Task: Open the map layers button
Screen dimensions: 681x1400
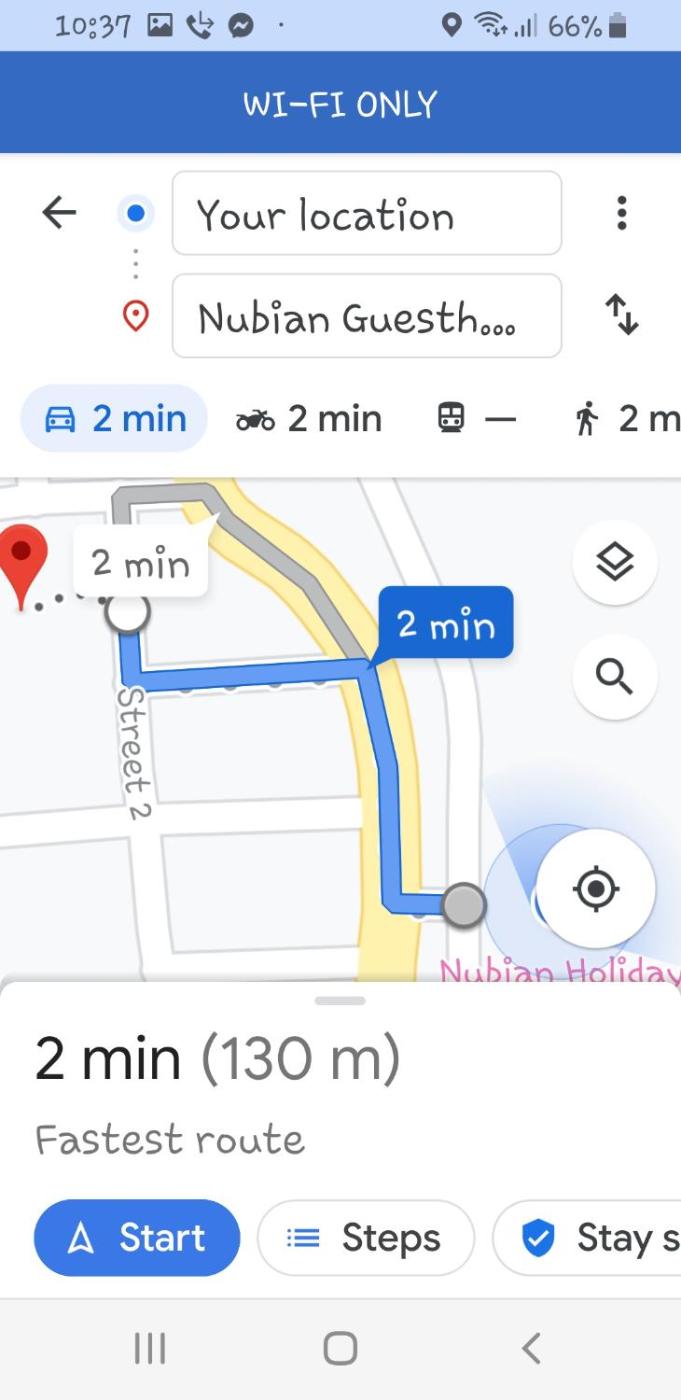Action: pyautogui.click(x=614, y=564)
